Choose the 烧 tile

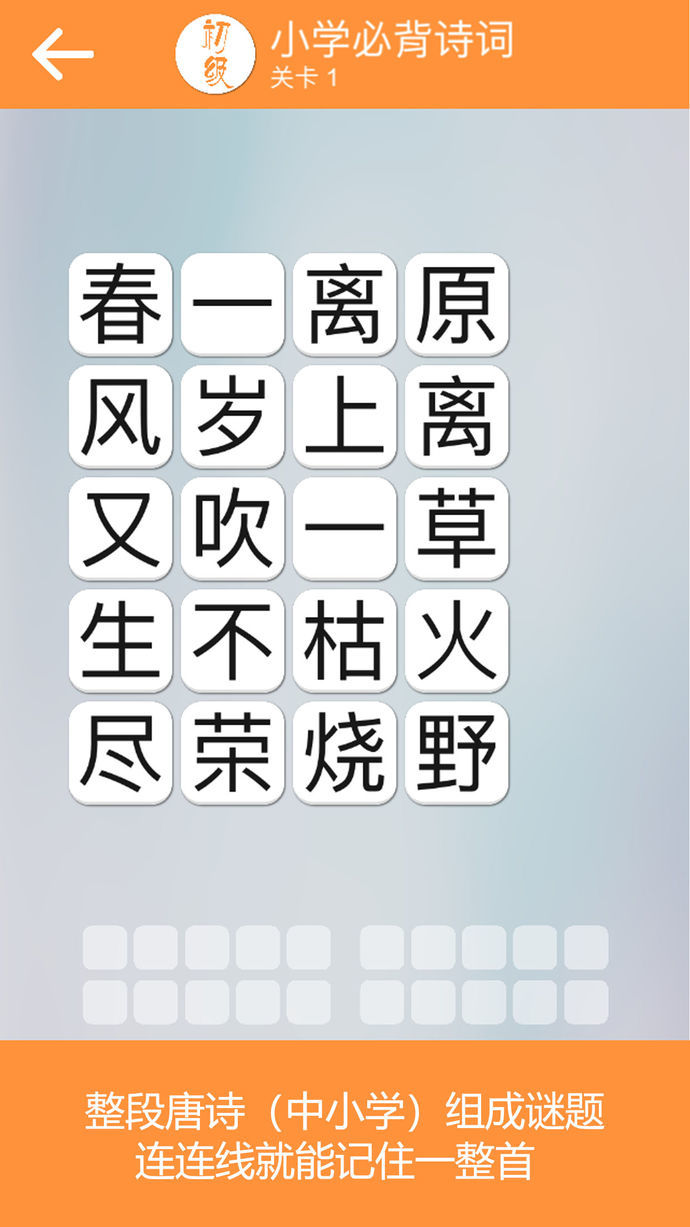344,752
